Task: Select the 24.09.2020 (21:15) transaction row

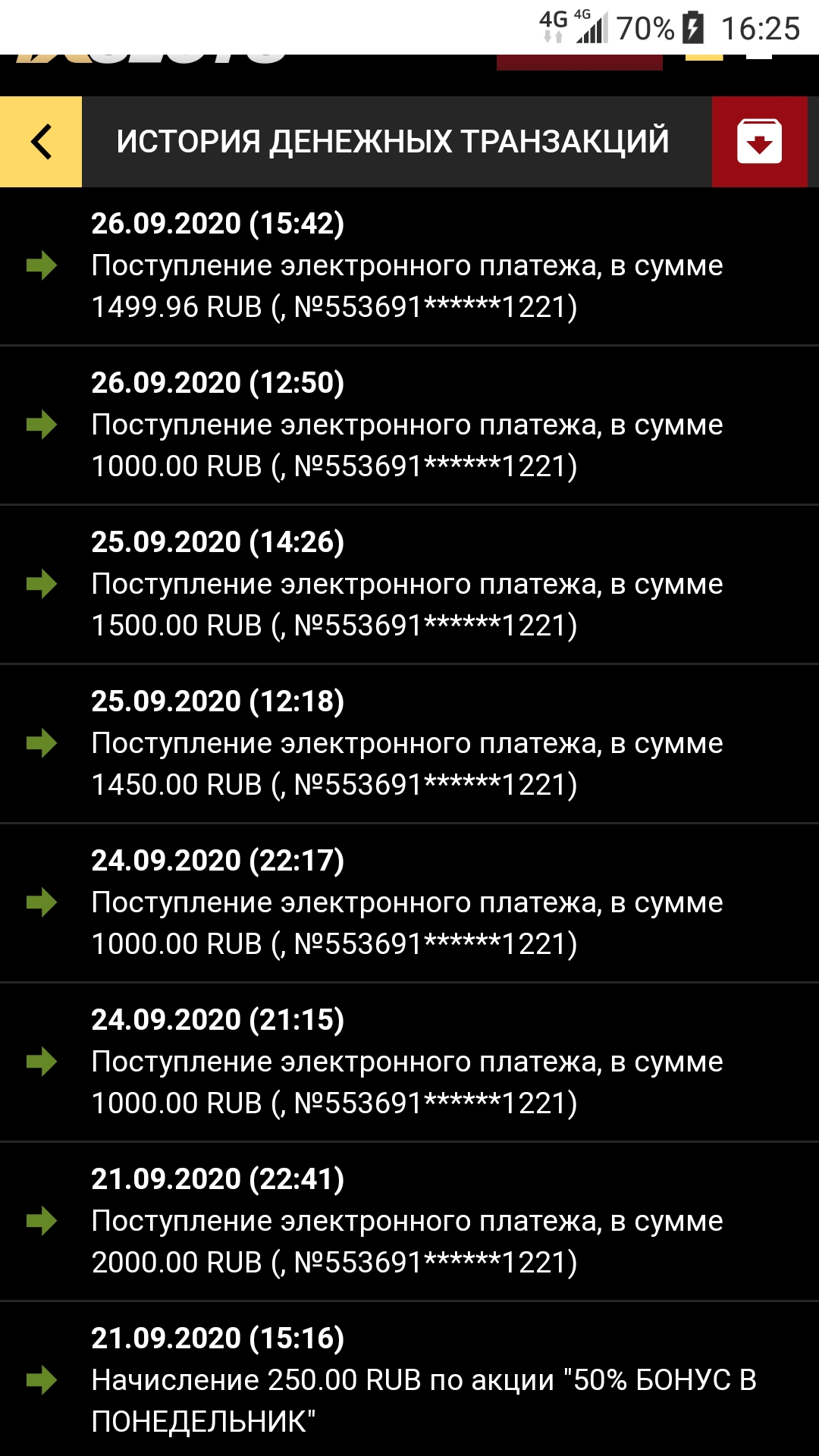Action: pos(409,1062)
